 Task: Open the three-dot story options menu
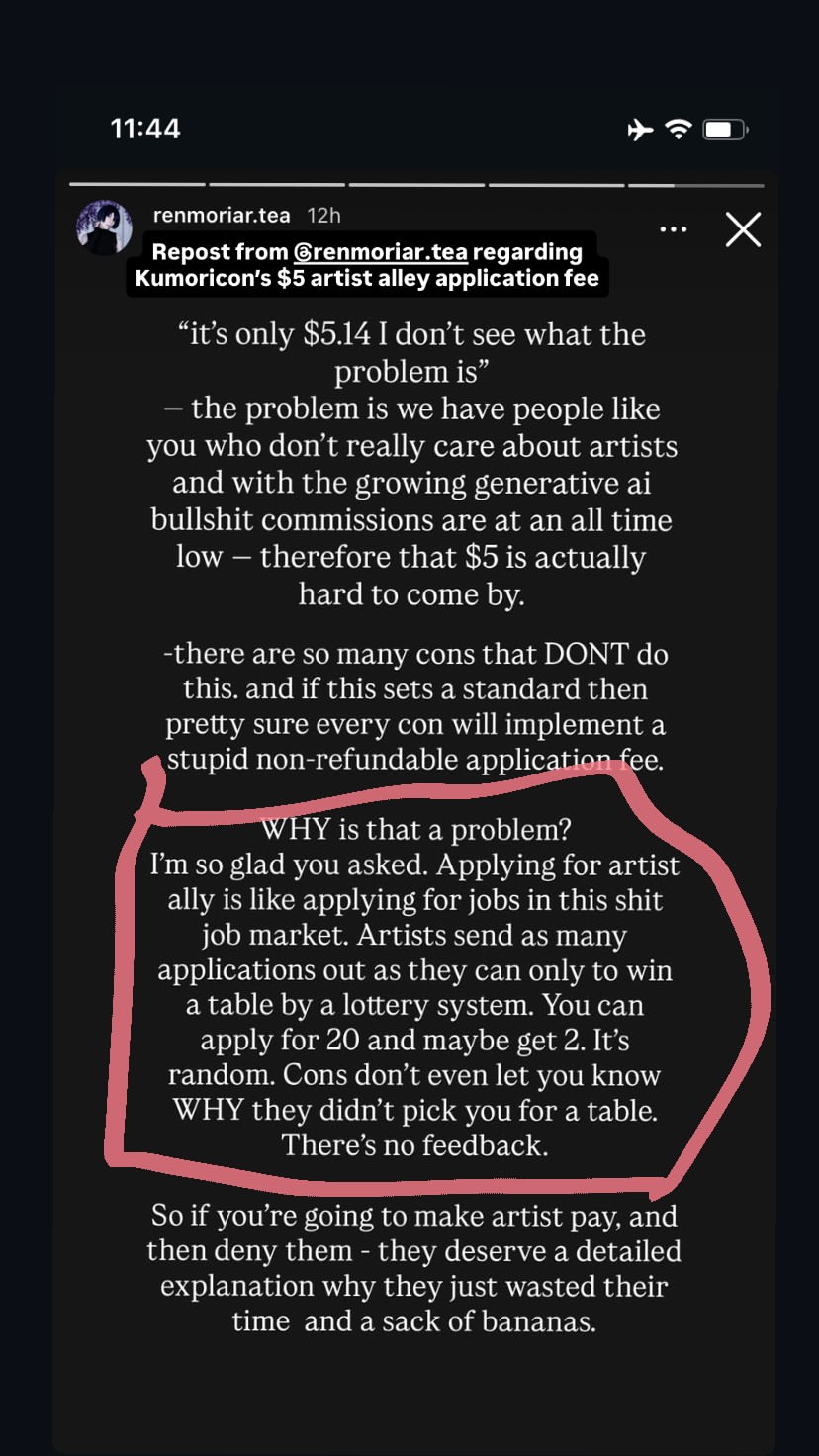click(x=673, y=229)
